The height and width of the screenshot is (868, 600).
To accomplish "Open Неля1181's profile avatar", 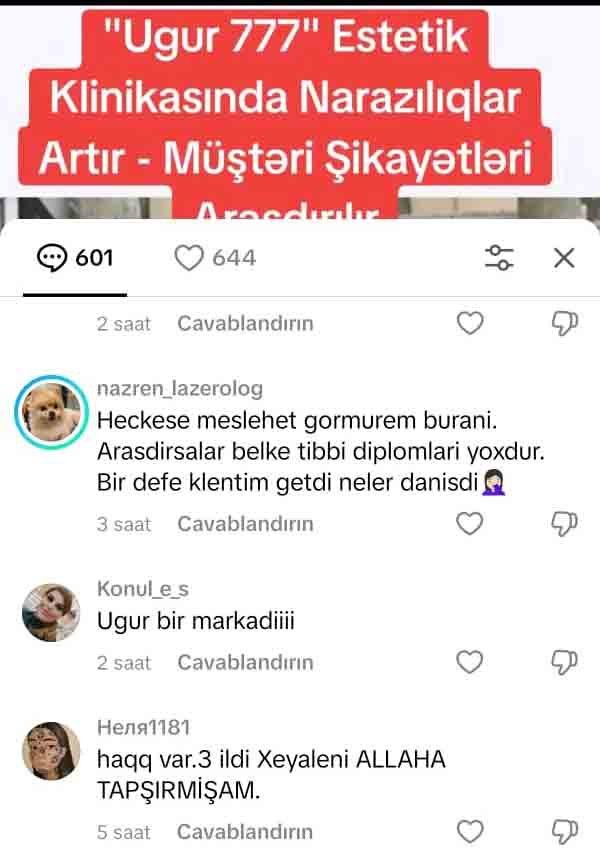I will coord(50,750).
